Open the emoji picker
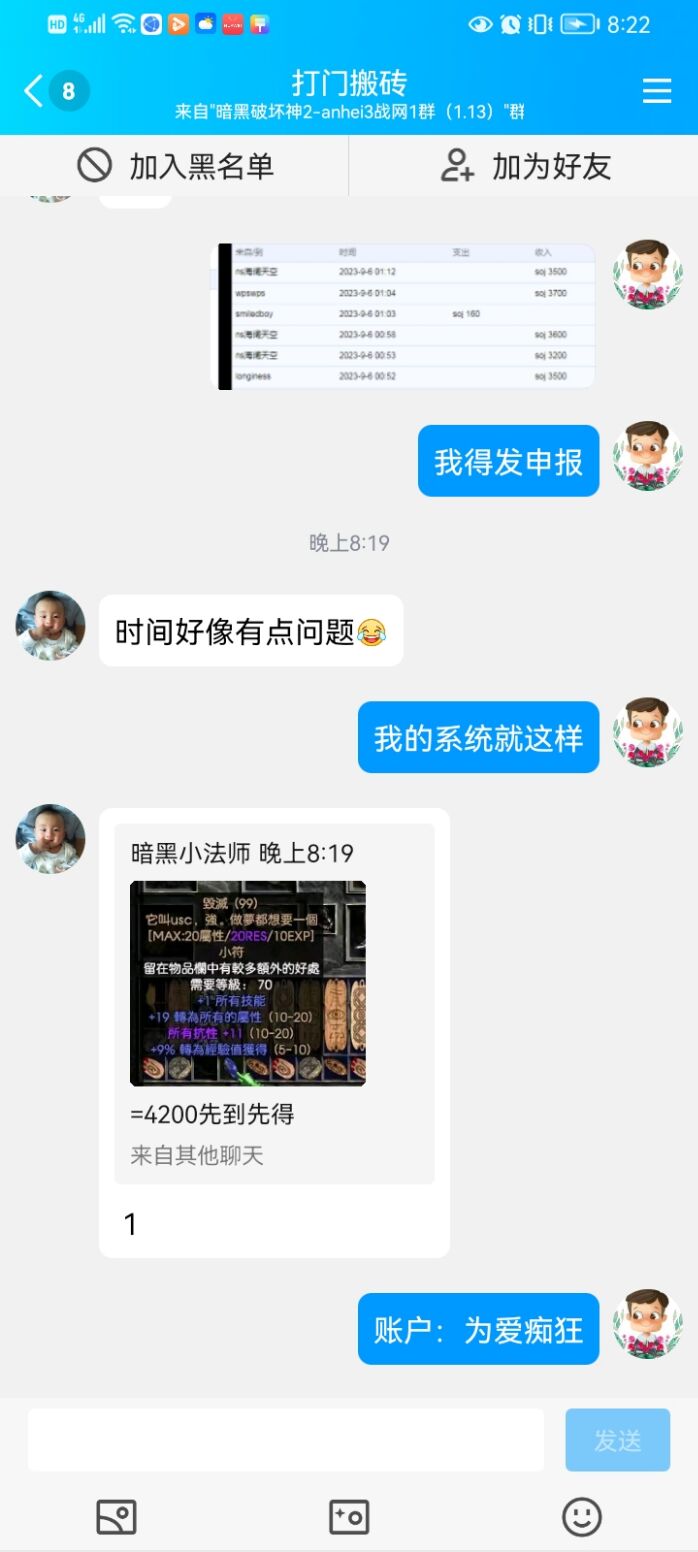698x1552 pixels. [581, 1517]
